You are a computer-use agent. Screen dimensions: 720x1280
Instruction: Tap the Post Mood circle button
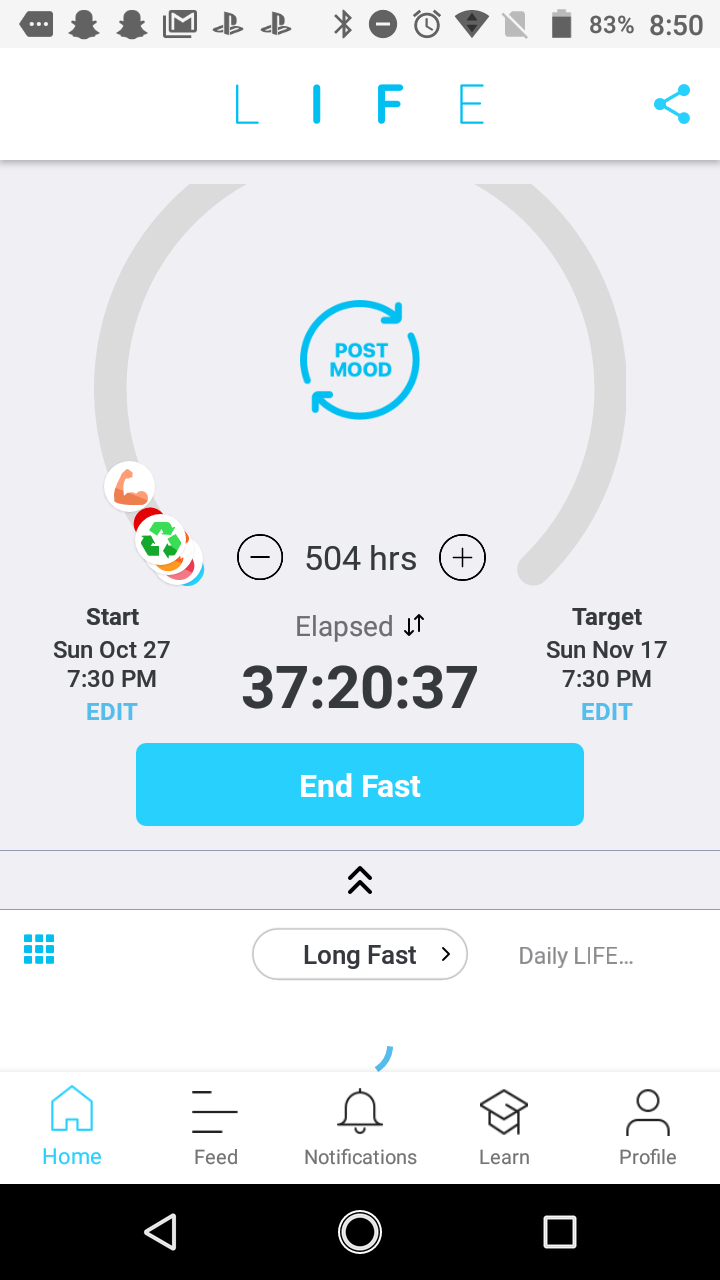360,359
